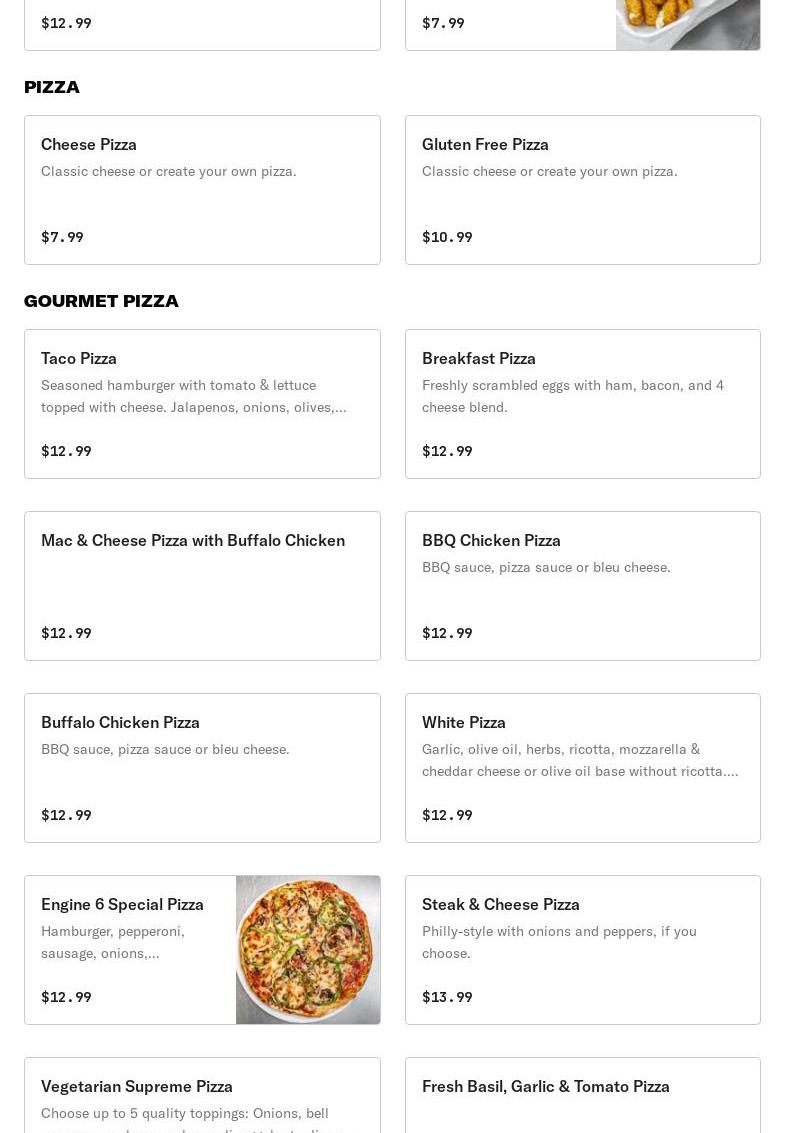The height and width of the screenshot is (1133, 785).
Task: Open Vegetarian Supreme Pizza card
Action: tap(202, 1096)
